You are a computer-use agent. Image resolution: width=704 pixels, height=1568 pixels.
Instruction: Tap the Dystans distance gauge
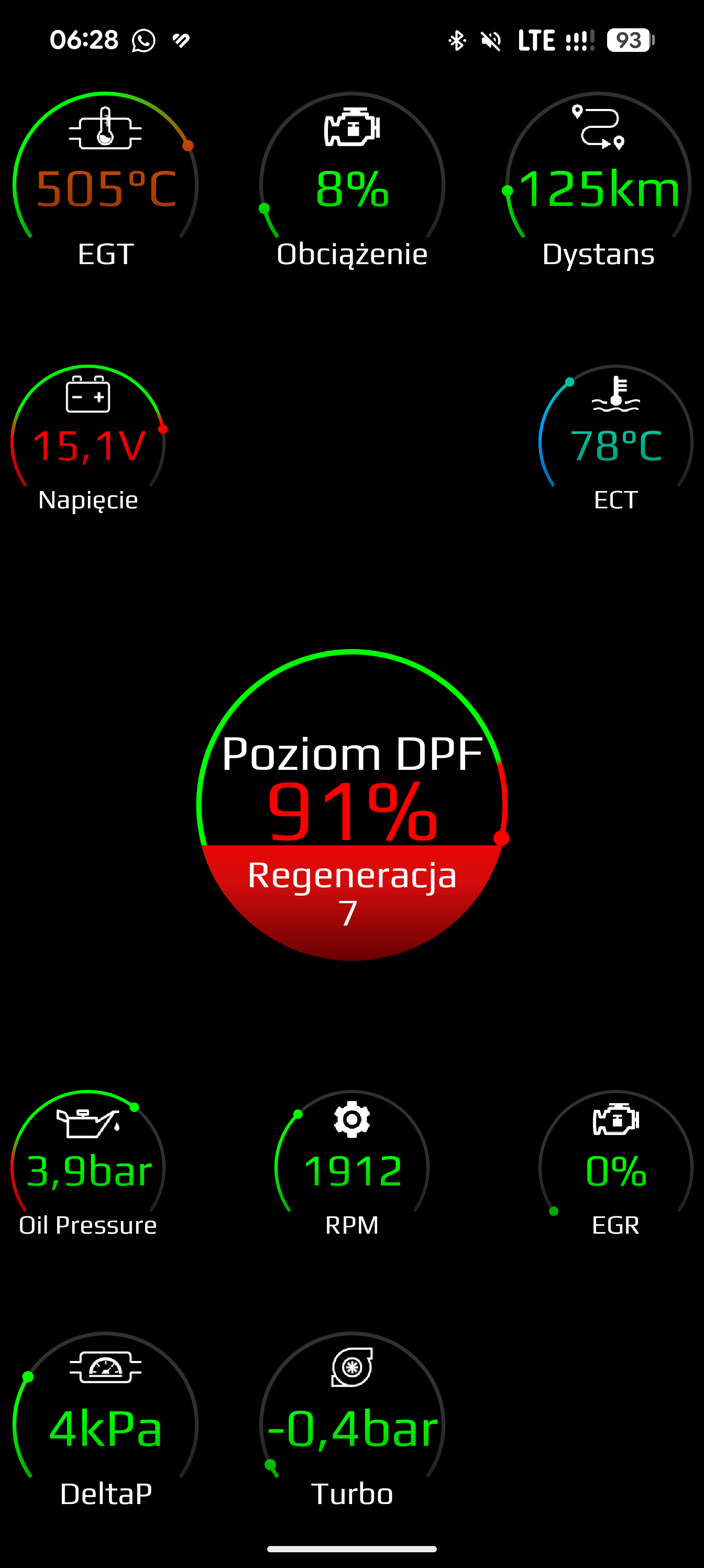click(x=598, y=184)
